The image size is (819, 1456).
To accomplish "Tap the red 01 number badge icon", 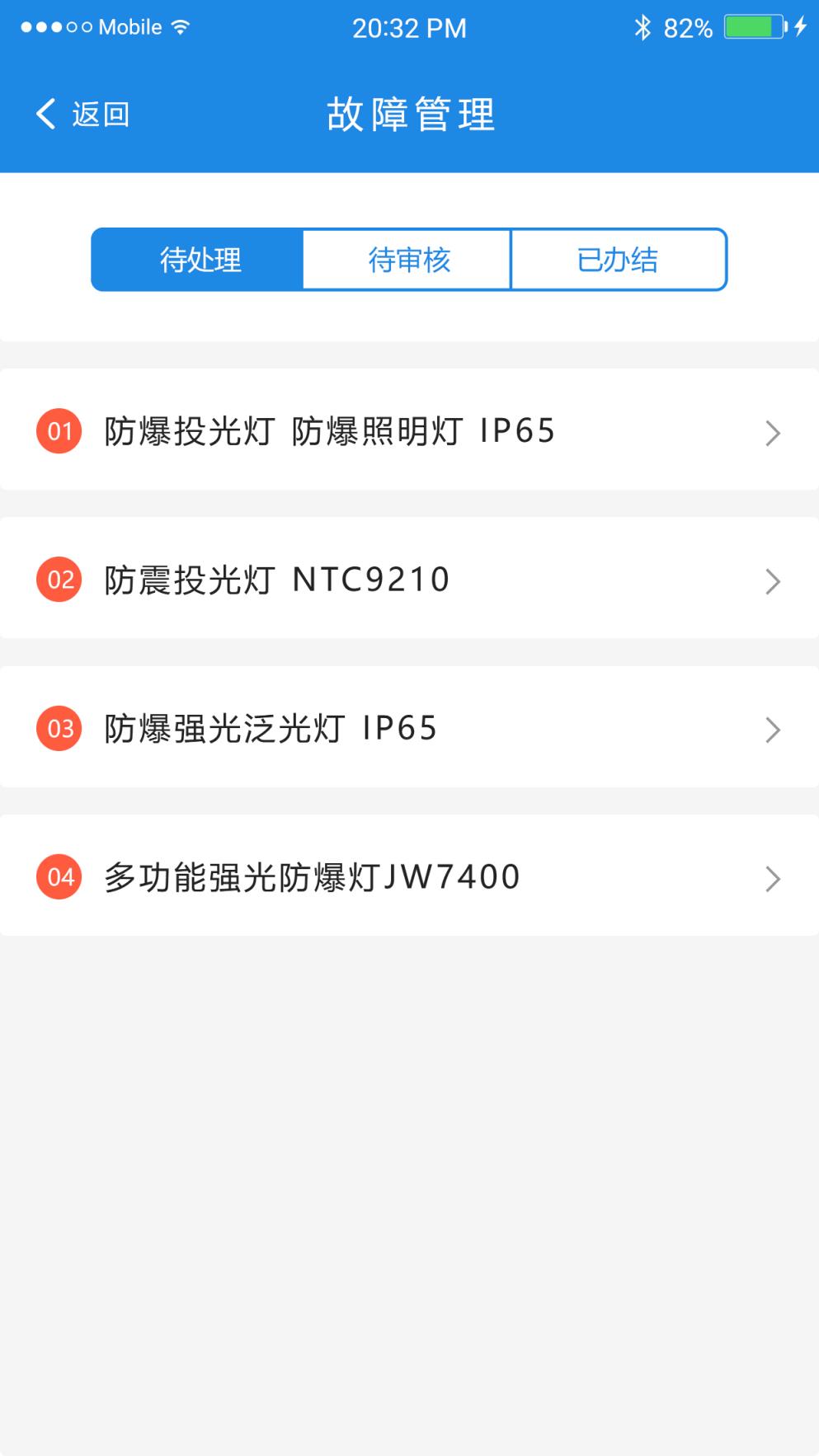I will coord(59,430).
